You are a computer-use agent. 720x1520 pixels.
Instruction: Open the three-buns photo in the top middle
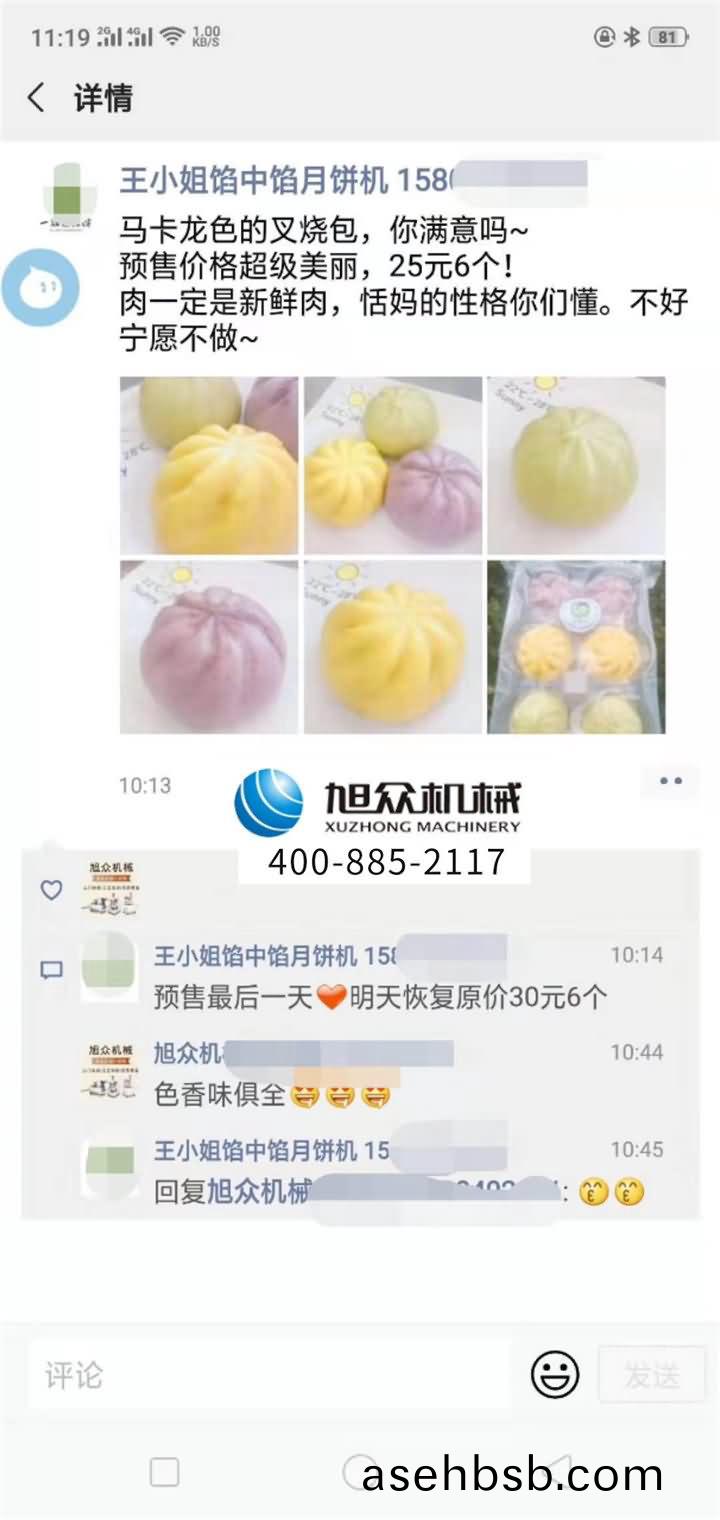click(393, 465)
